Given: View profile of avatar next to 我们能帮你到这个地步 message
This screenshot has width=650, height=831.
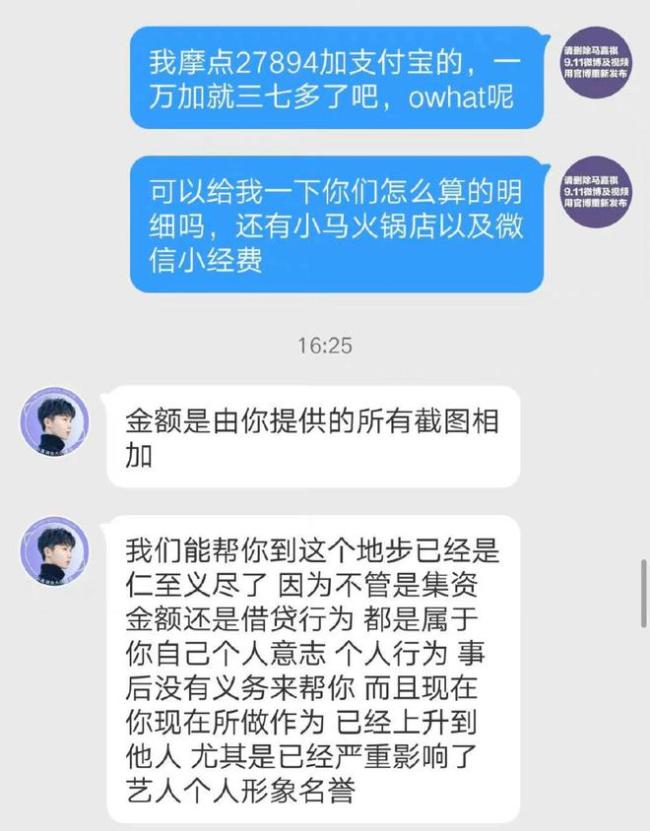Looking at the screenshot, I should [x=55, y=552].
